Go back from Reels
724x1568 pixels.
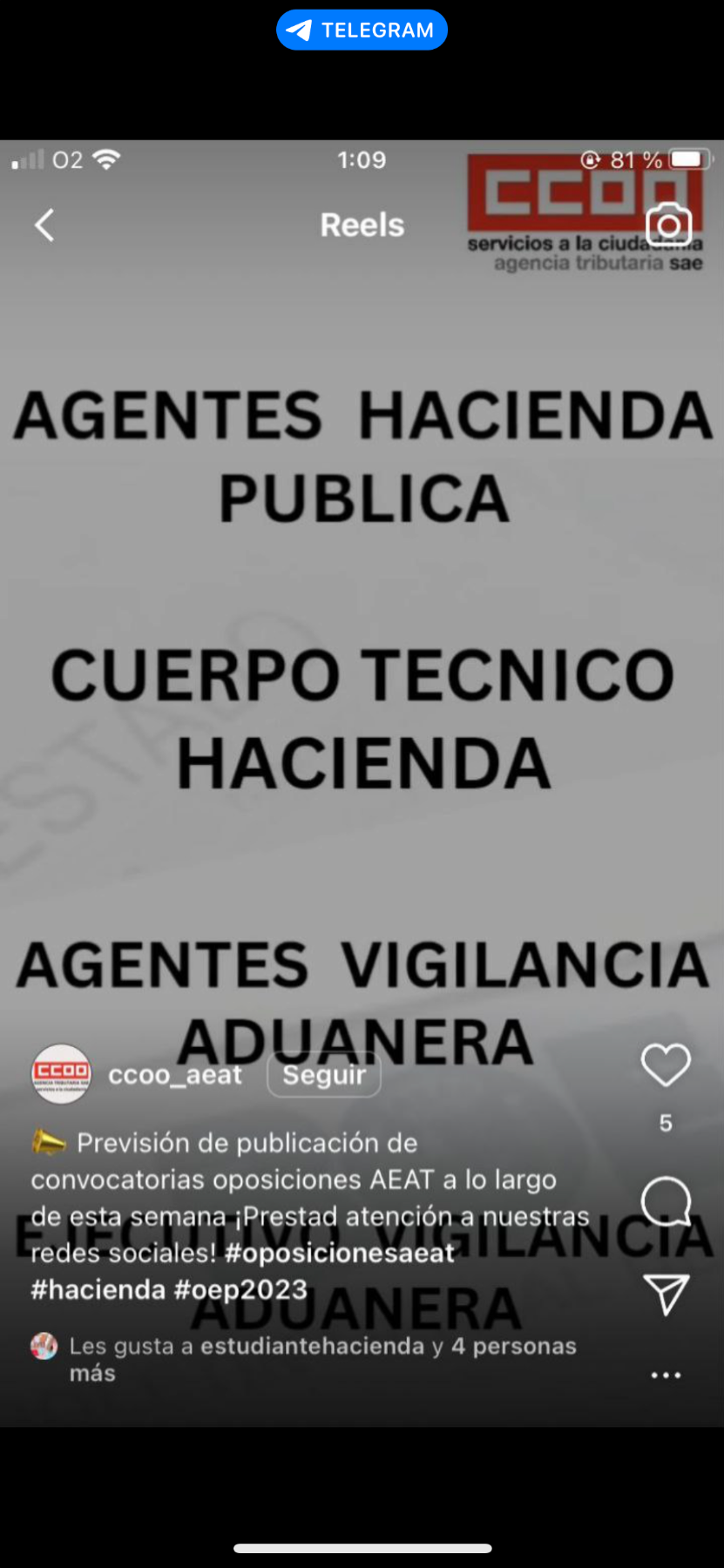click(44, 226)
